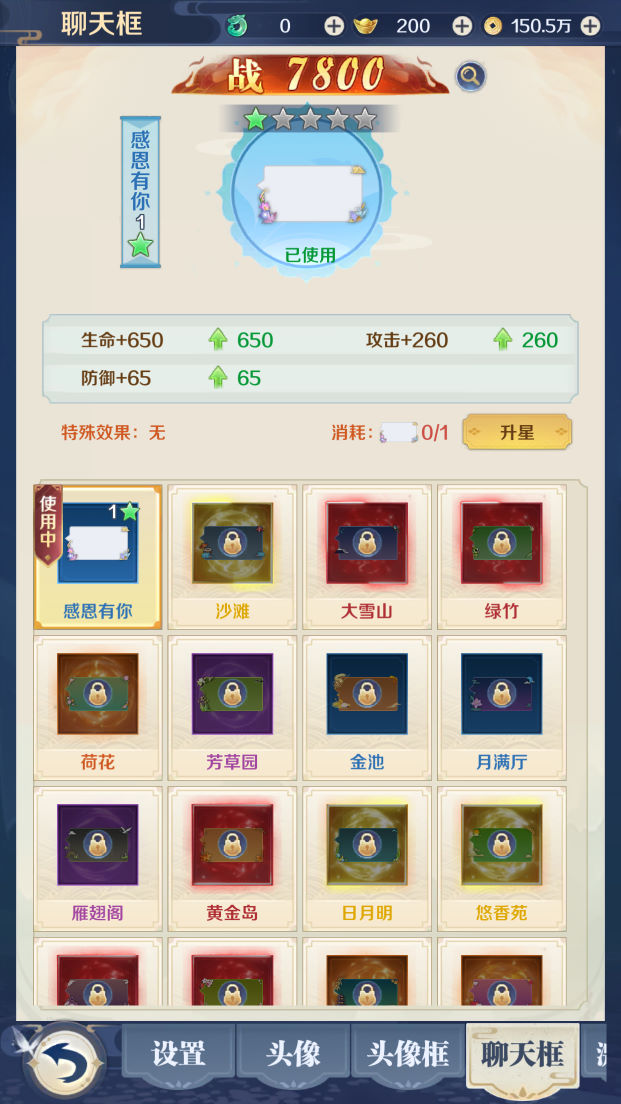Image resolution: width=621 pixels, height=1104 pixels.
Task: Go back with the return arrow
Action: [64, 1060]
